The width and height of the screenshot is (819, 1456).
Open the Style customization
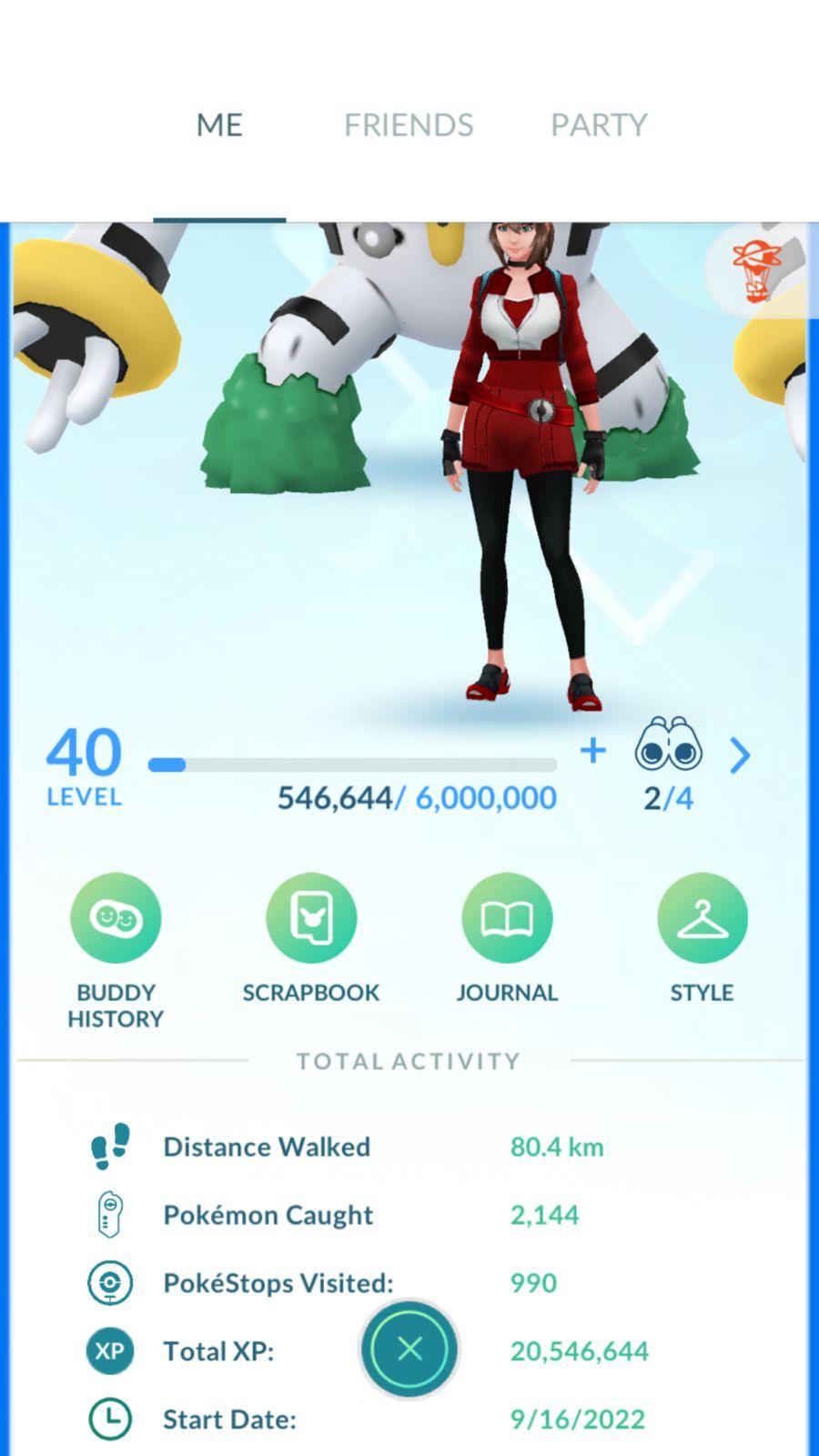[702, 919]
